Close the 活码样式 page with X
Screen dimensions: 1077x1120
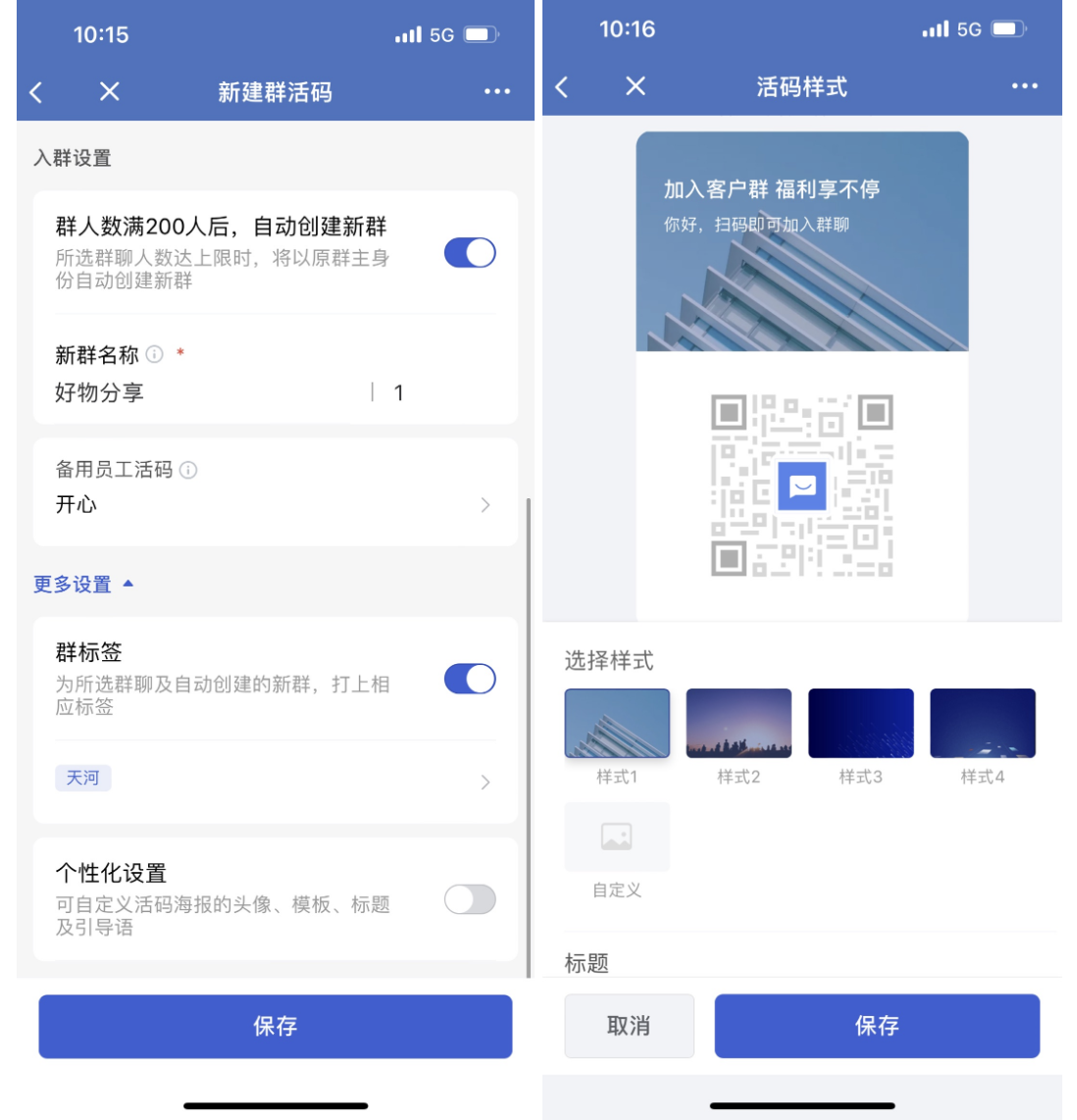[636, 86]
